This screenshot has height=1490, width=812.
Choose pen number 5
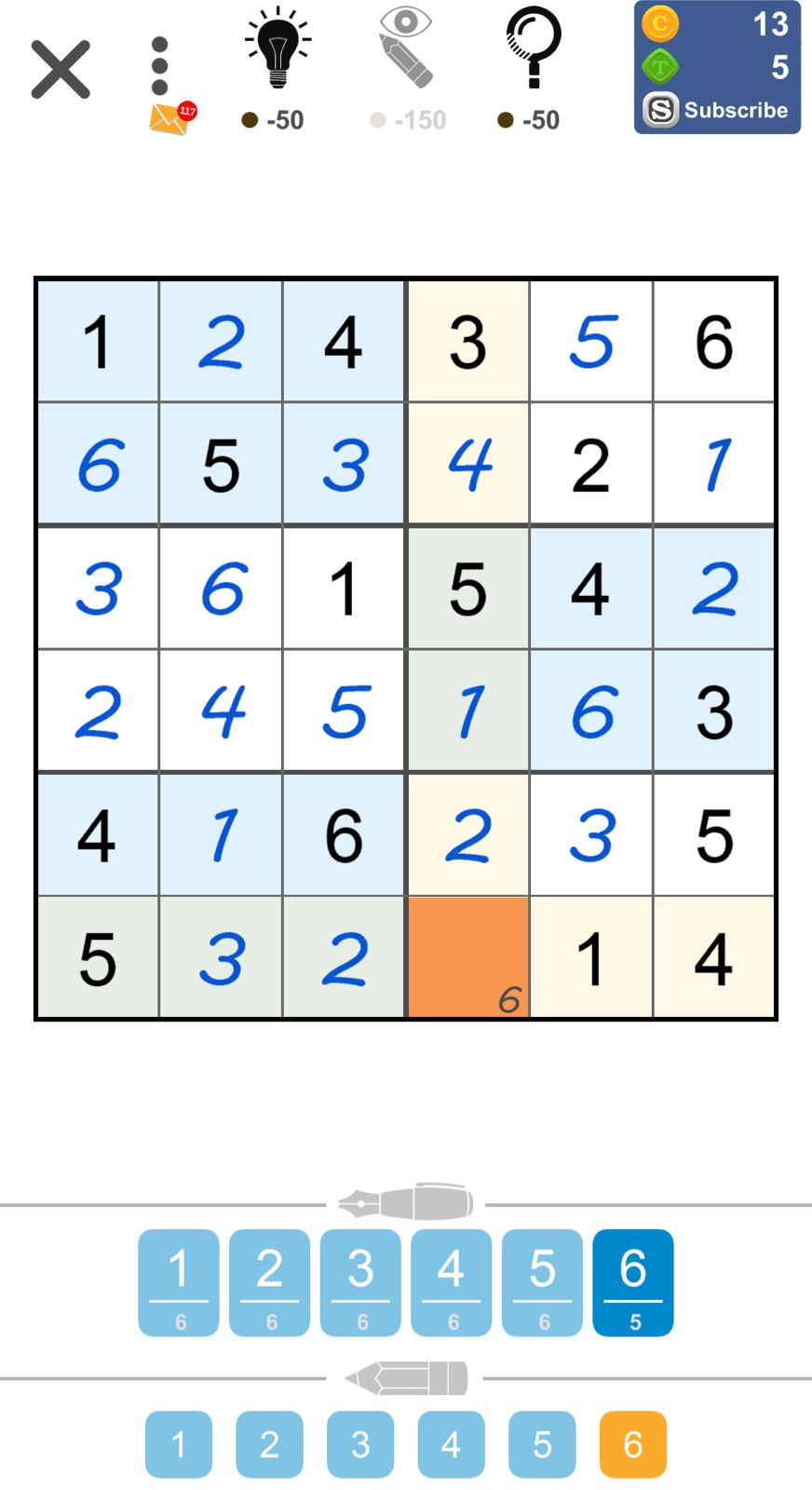coord(542,1282)
